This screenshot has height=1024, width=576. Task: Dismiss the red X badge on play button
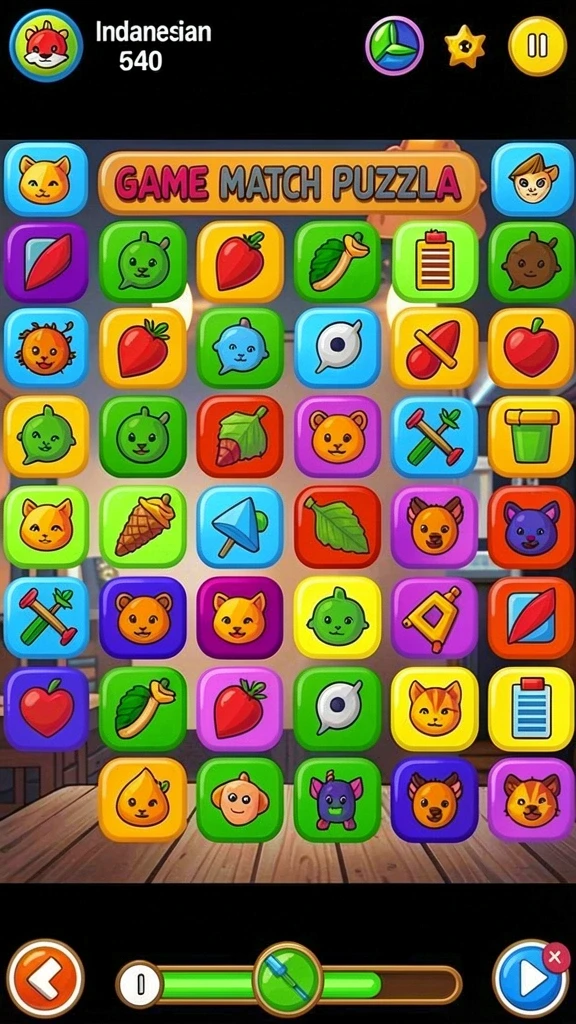tap(555, 957)
